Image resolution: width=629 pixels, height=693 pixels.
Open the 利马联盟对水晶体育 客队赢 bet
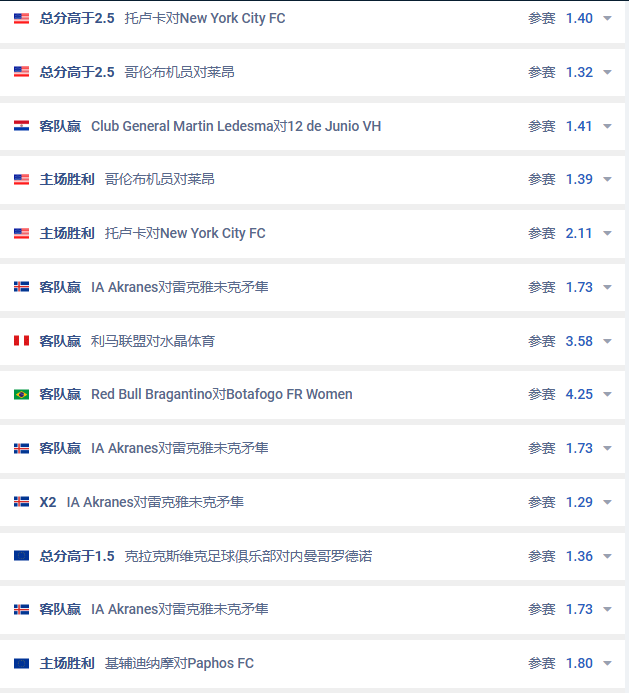coord(607,341)
